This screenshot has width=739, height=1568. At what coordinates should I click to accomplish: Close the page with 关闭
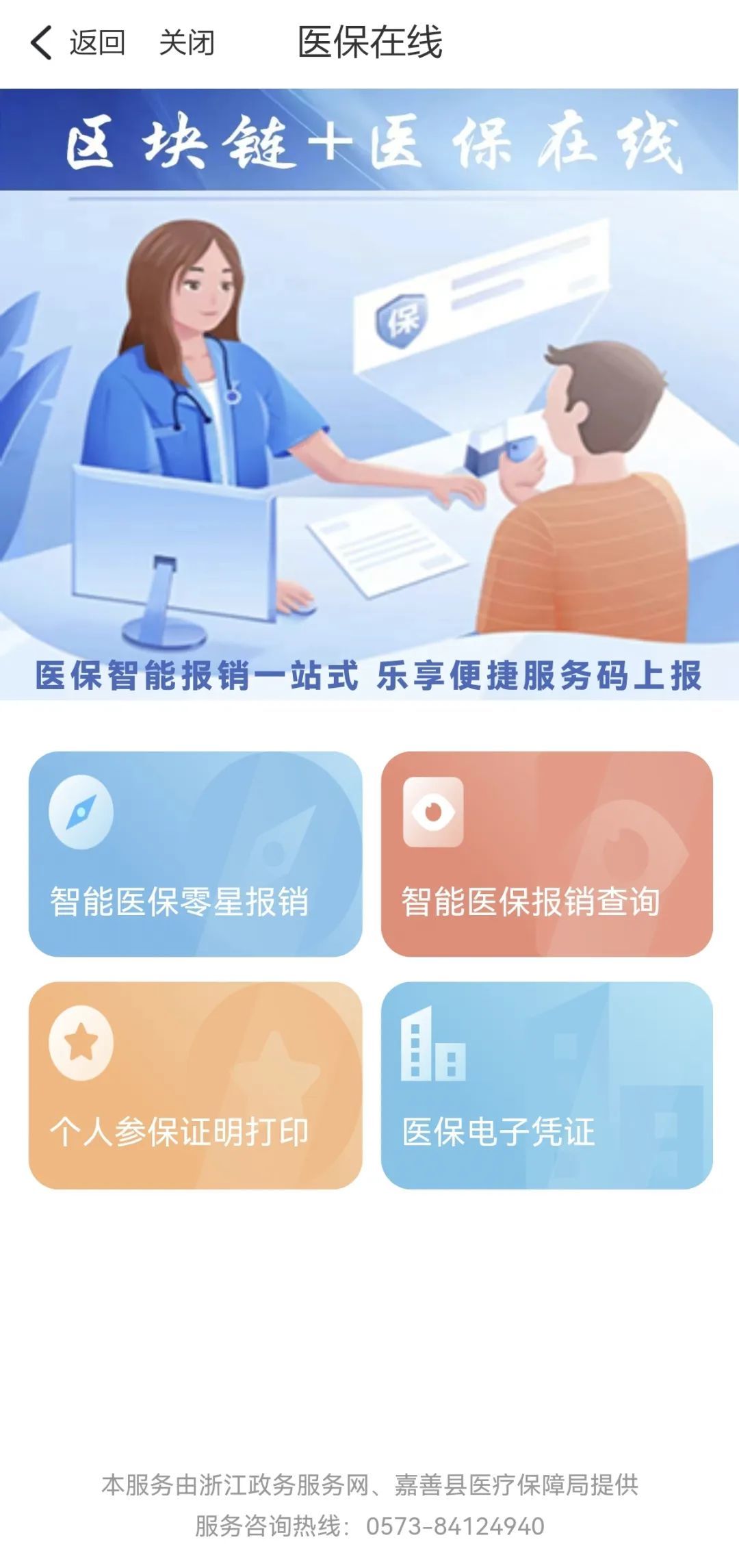tap(186, 42)
